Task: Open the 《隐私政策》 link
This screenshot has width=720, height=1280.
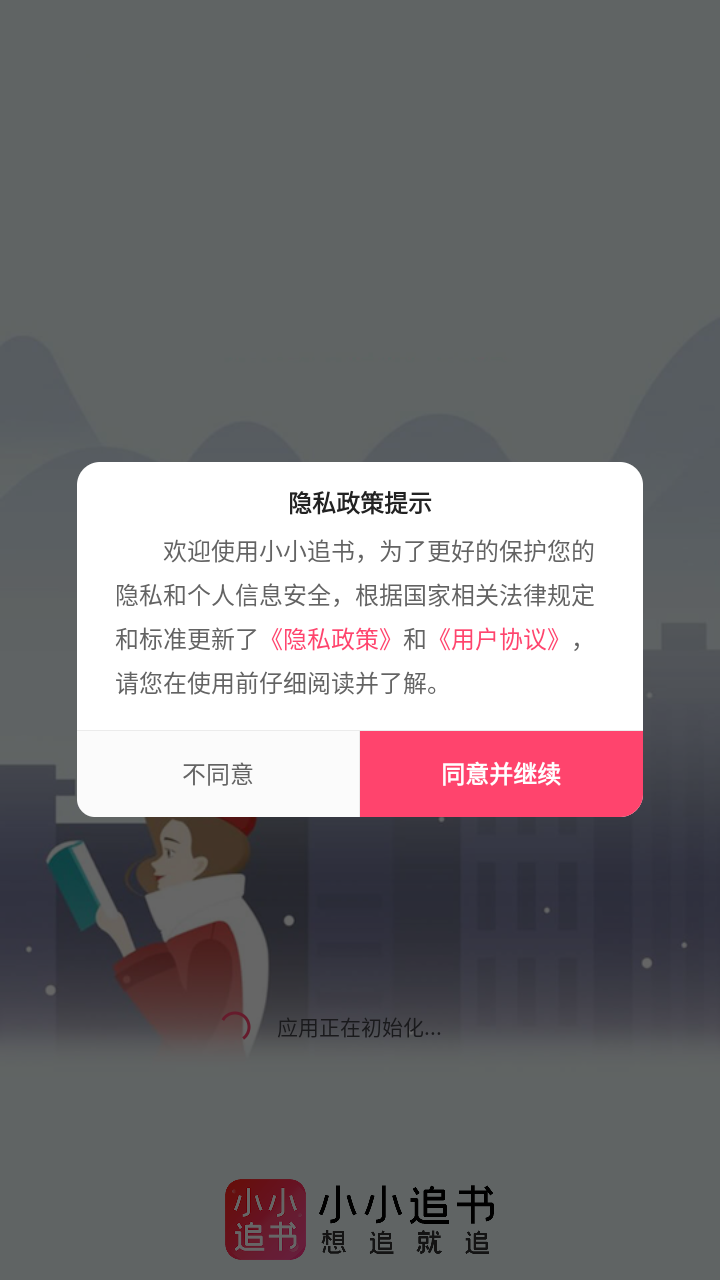Action: tap(331, 640)
